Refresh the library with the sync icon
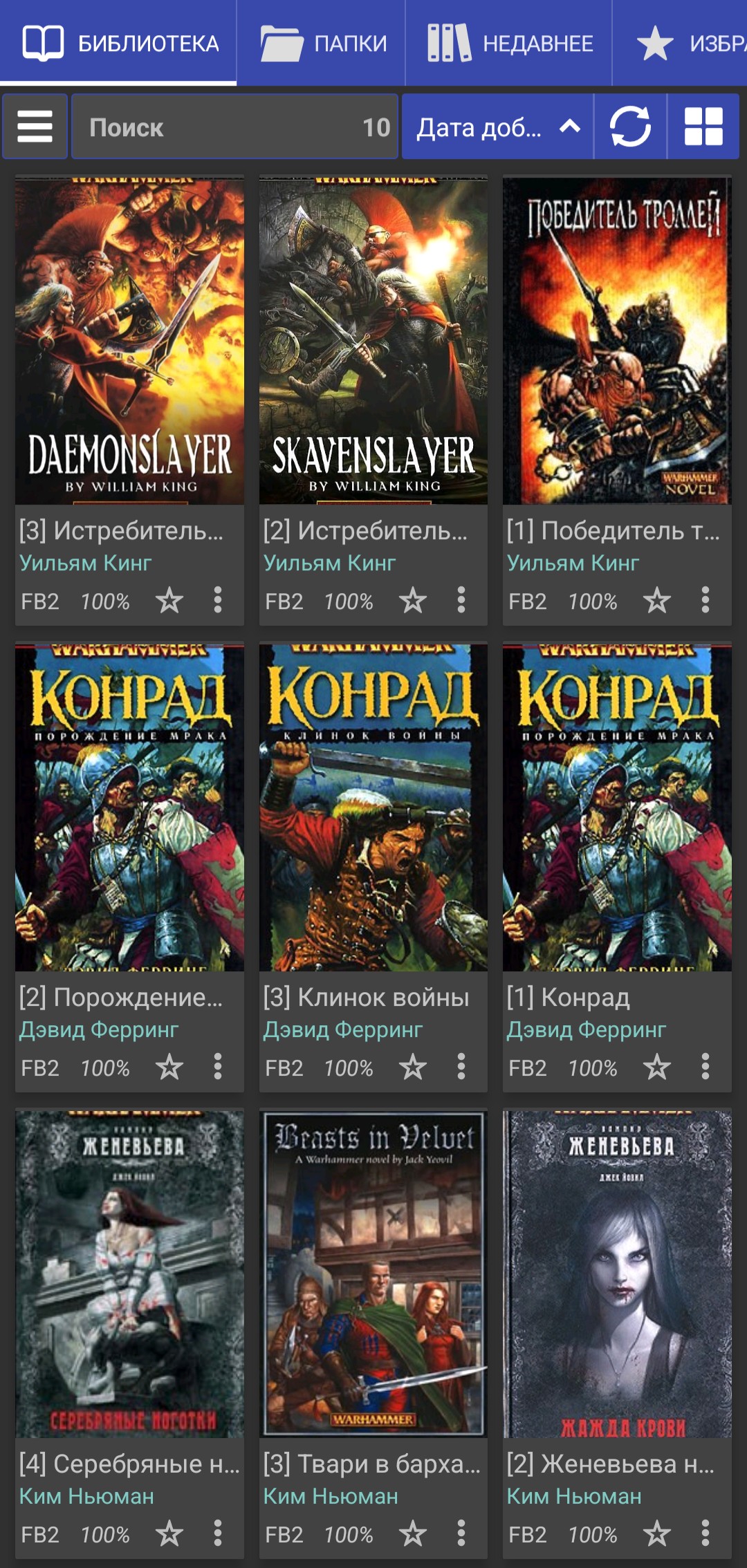This screenshot has width=747, height=1568. [x=630, y=127]
